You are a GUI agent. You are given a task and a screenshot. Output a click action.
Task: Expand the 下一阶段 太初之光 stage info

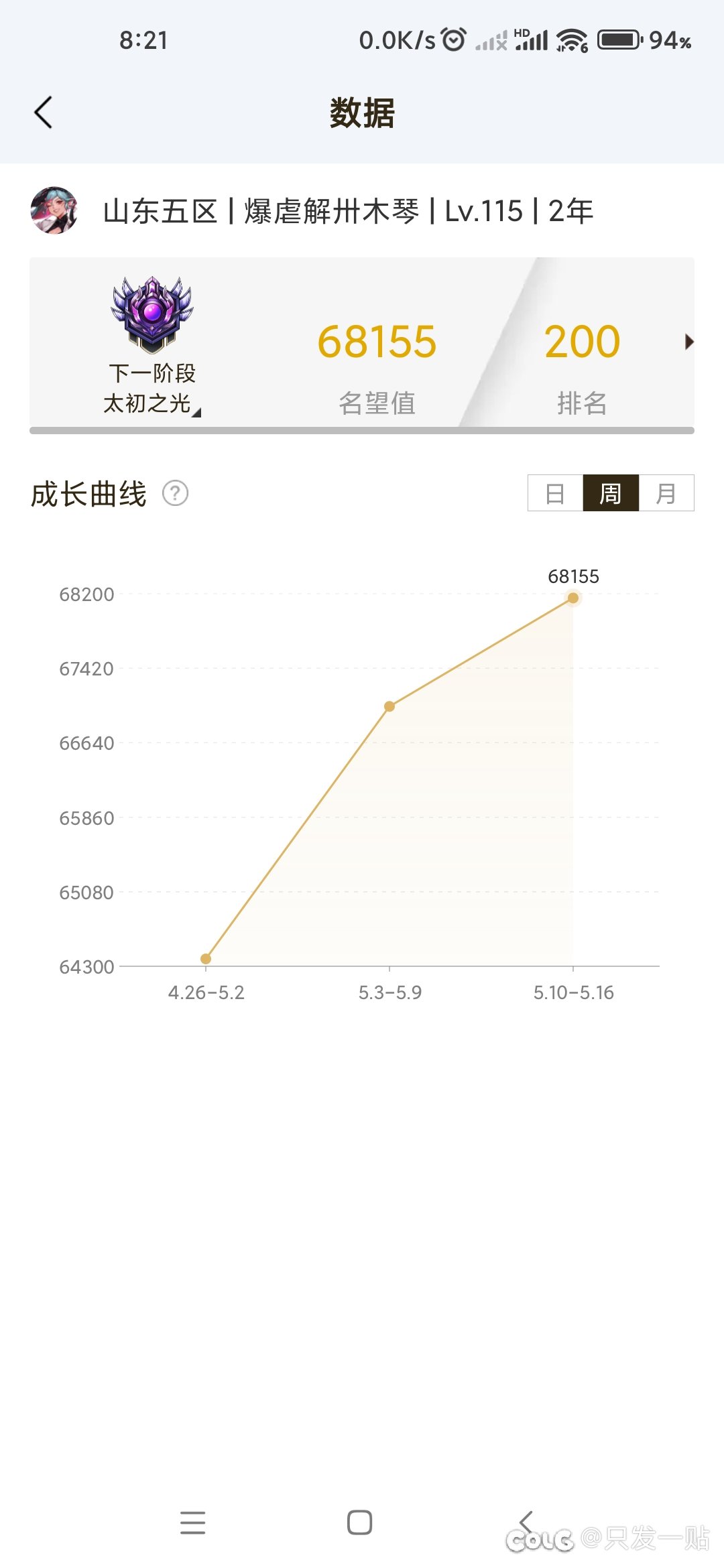152,346
